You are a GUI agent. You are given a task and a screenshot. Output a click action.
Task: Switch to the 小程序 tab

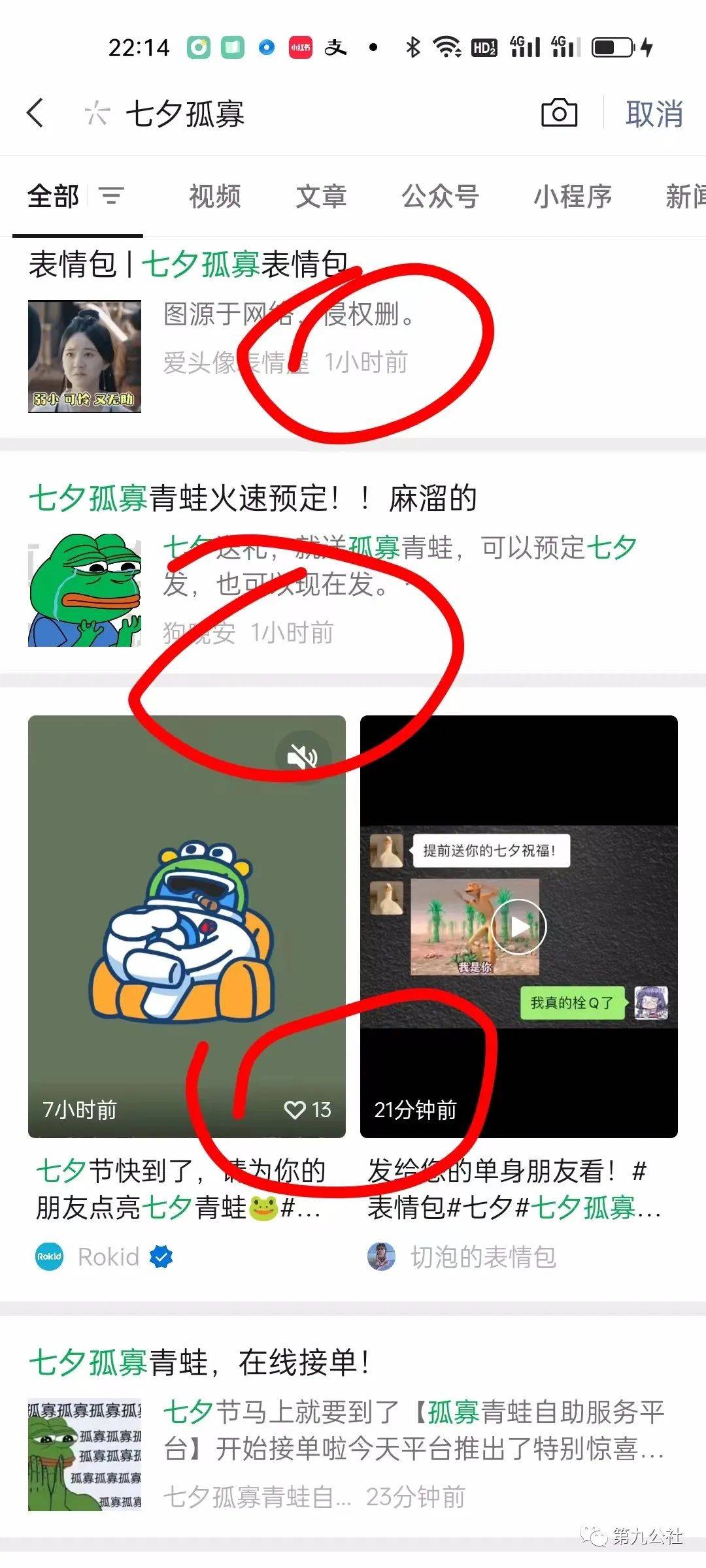click(573, 197)
